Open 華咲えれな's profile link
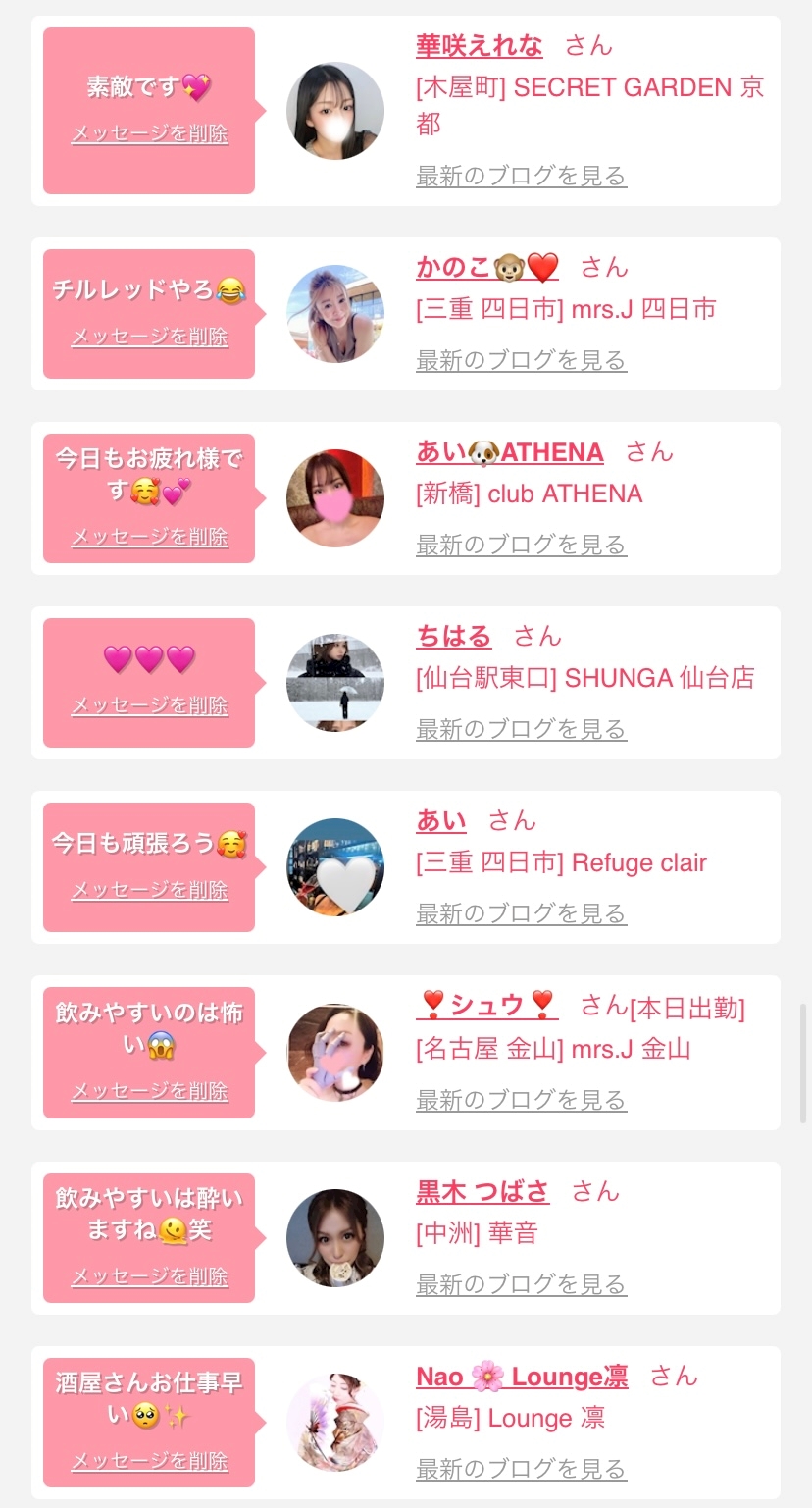Screen dimensions: 812x1508 479,46
